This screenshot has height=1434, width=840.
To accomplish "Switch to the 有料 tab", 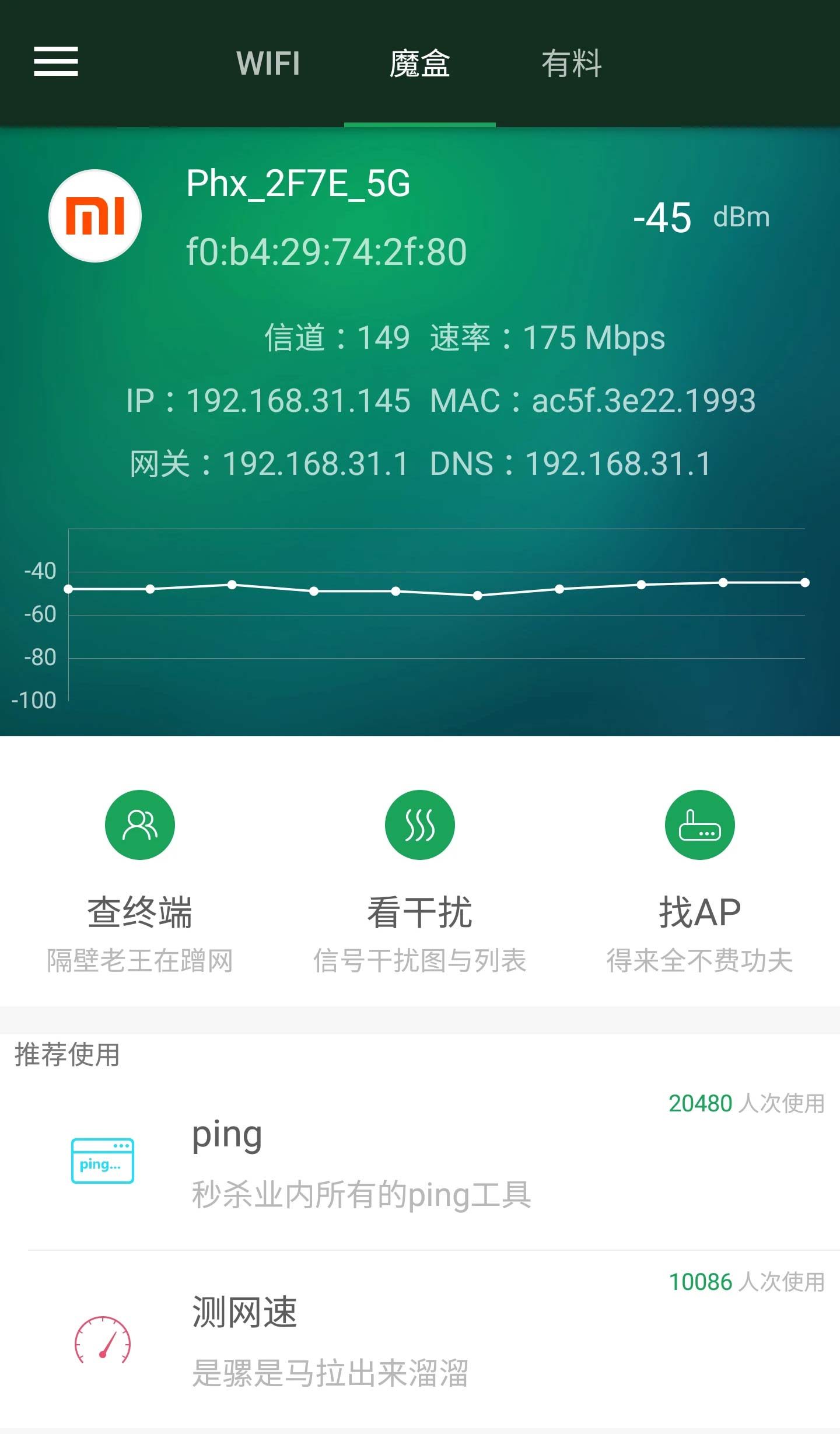I will 572,63.
